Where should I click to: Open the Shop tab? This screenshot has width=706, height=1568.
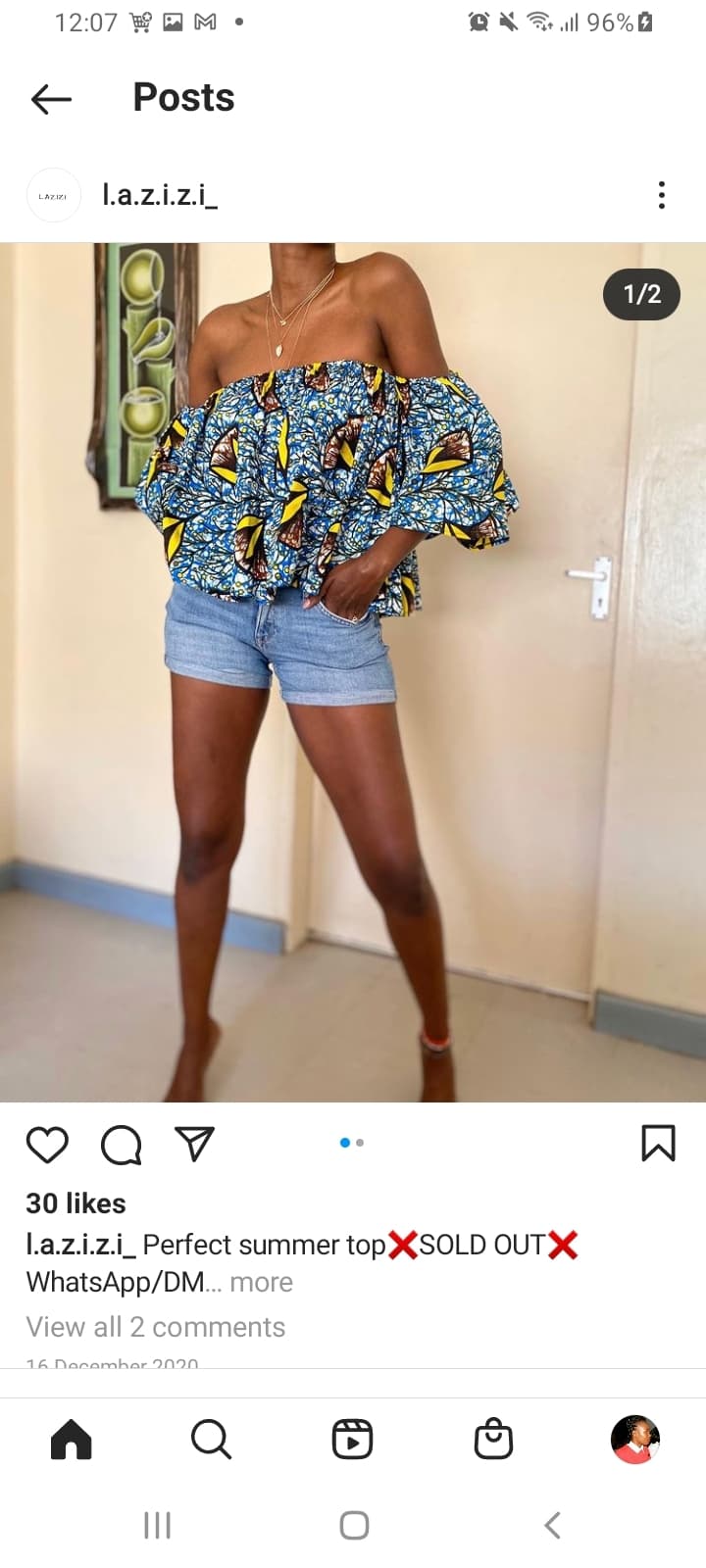click(x=493, y=1440)
